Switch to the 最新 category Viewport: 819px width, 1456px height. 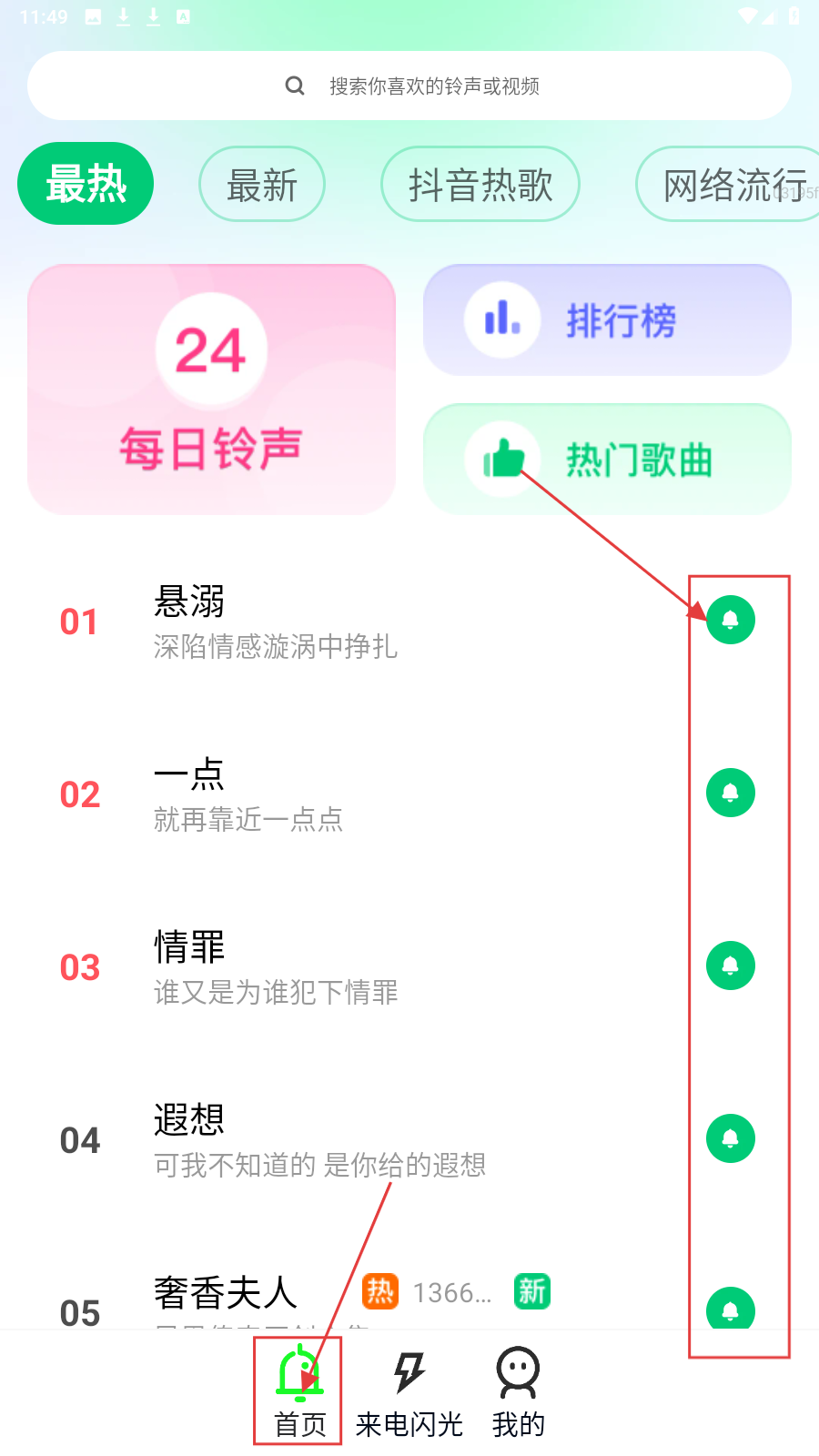(x=262, y=185)
